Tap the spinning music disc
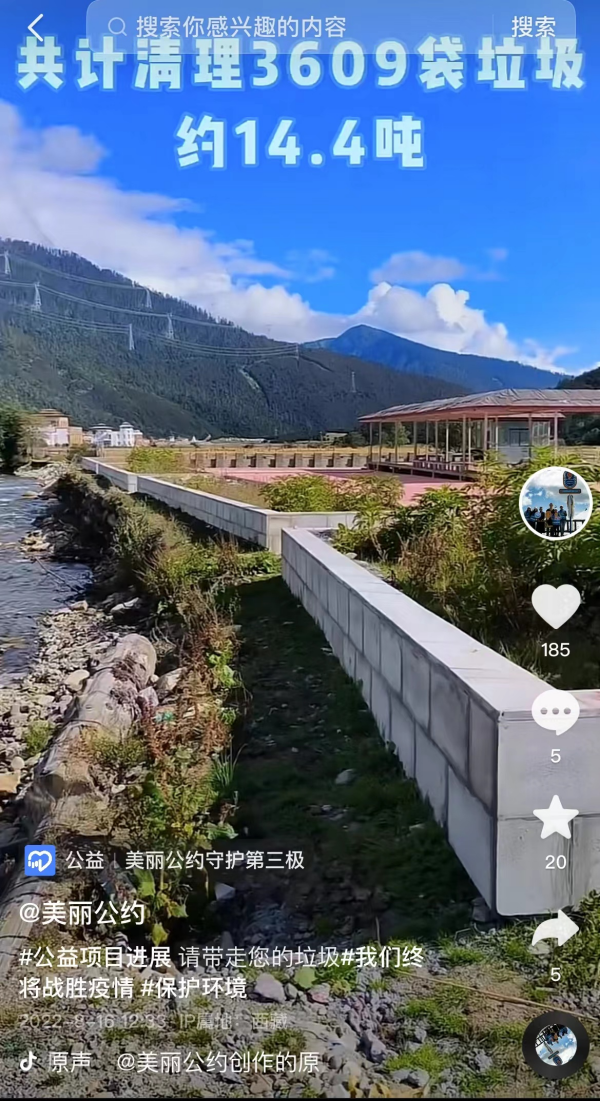Viewport: 600px width, 1101px height. (x=555, y=1045)
